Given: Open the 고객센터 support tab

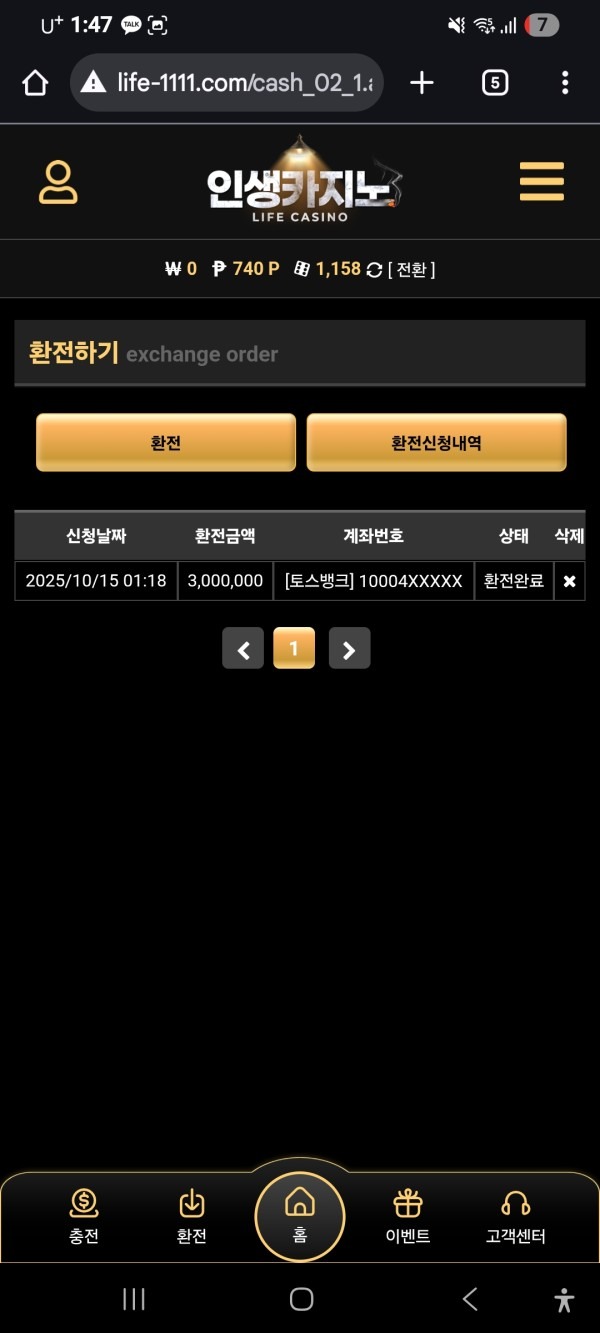Looking at the screenshot, I should [515, 1217].
